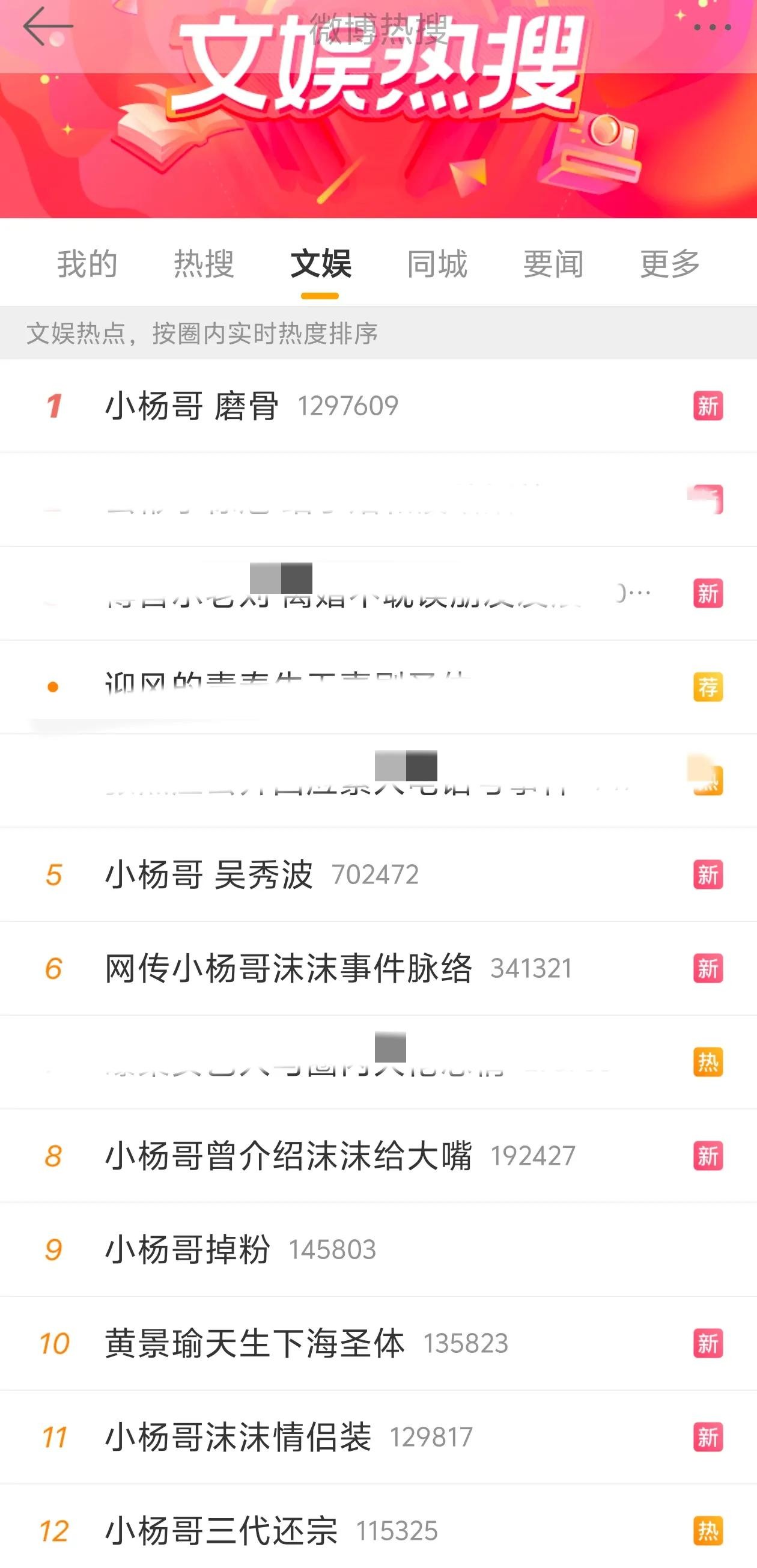
Task: Open 黄景瑜天生下海圣体 topic
Action: point(254,1343)
